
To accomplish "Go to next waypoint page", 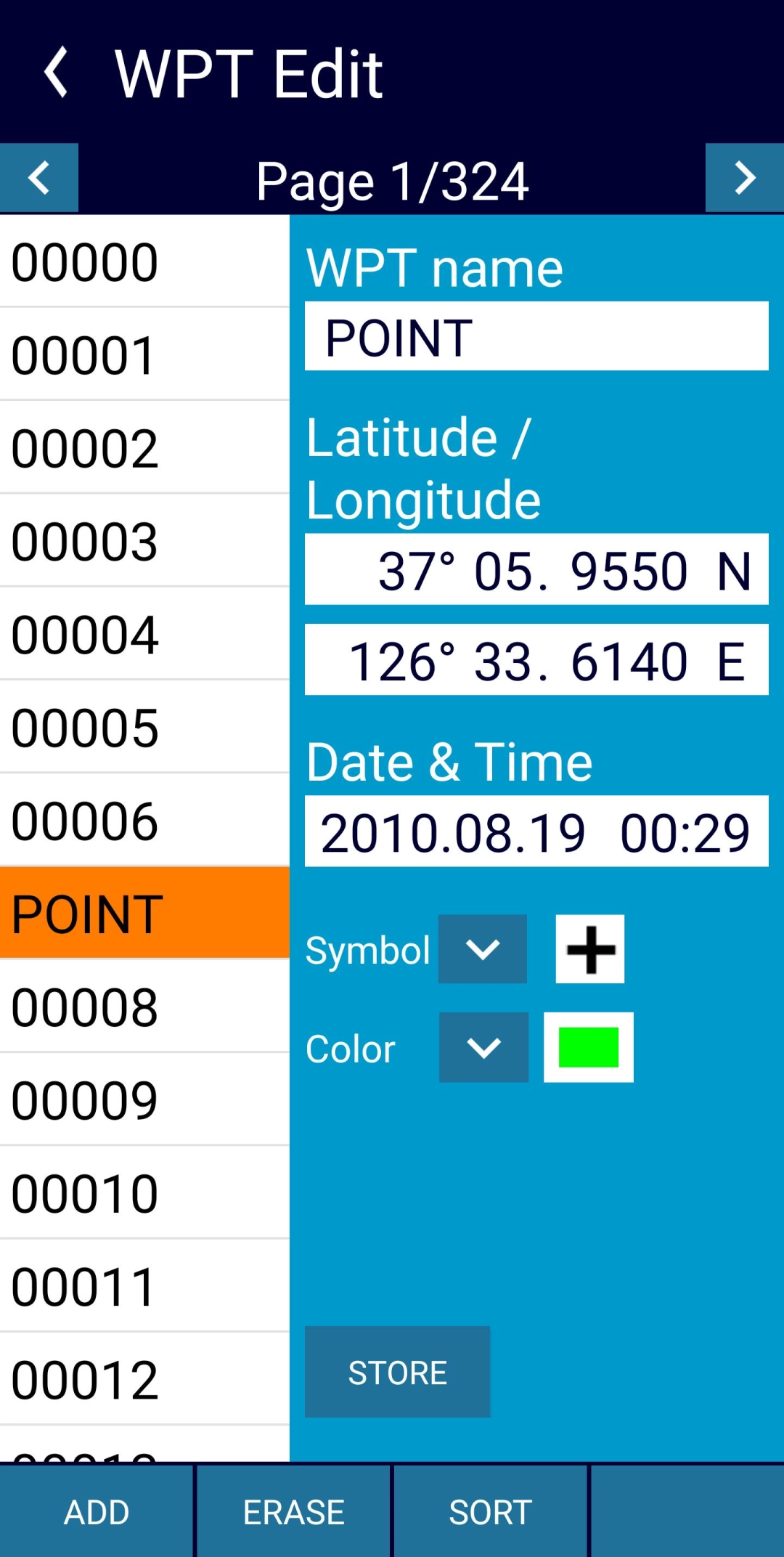I will click(744, 178).
